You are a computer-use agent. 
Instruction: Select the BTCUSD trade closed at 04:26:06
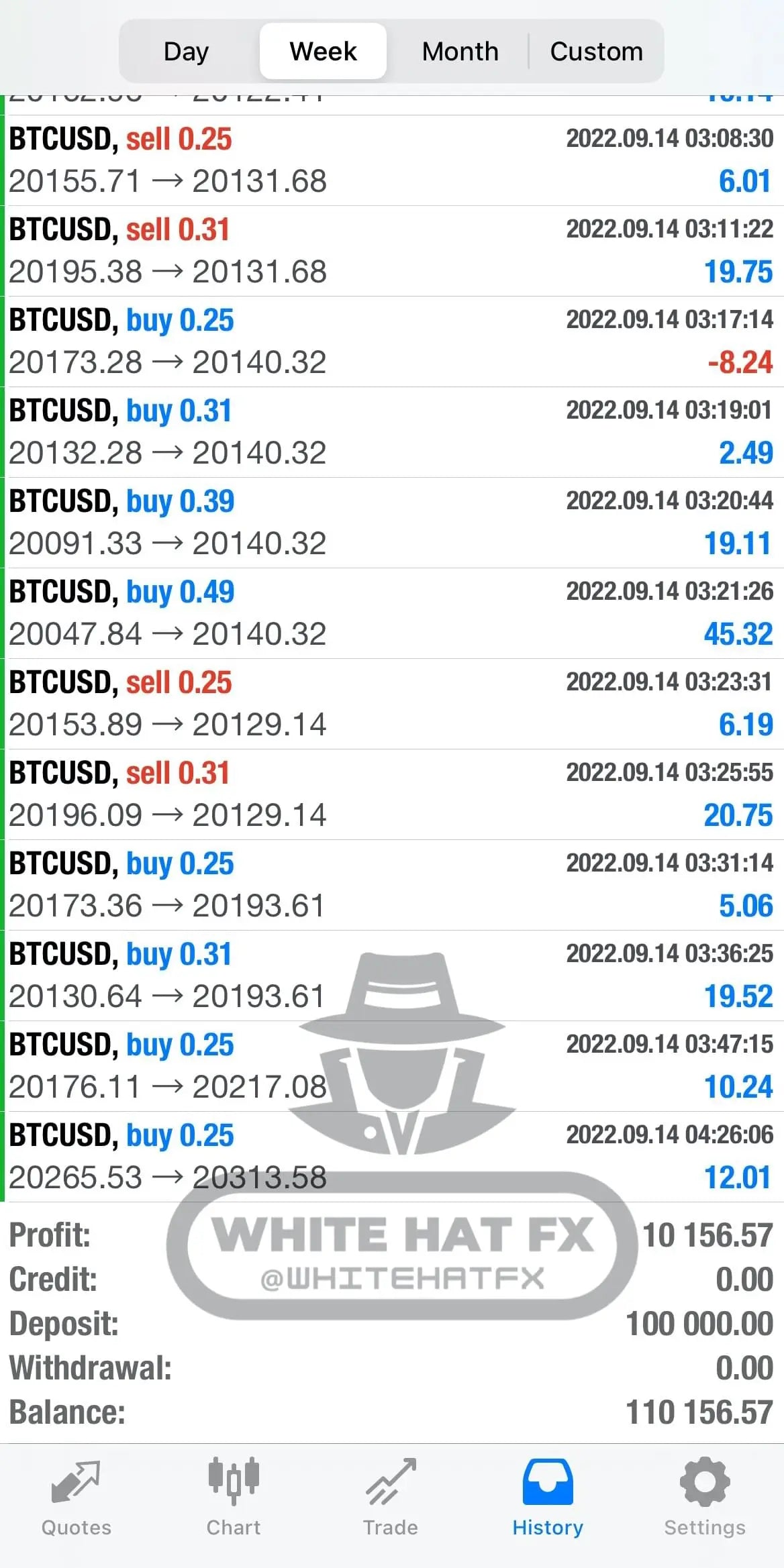pos(392,1157)
